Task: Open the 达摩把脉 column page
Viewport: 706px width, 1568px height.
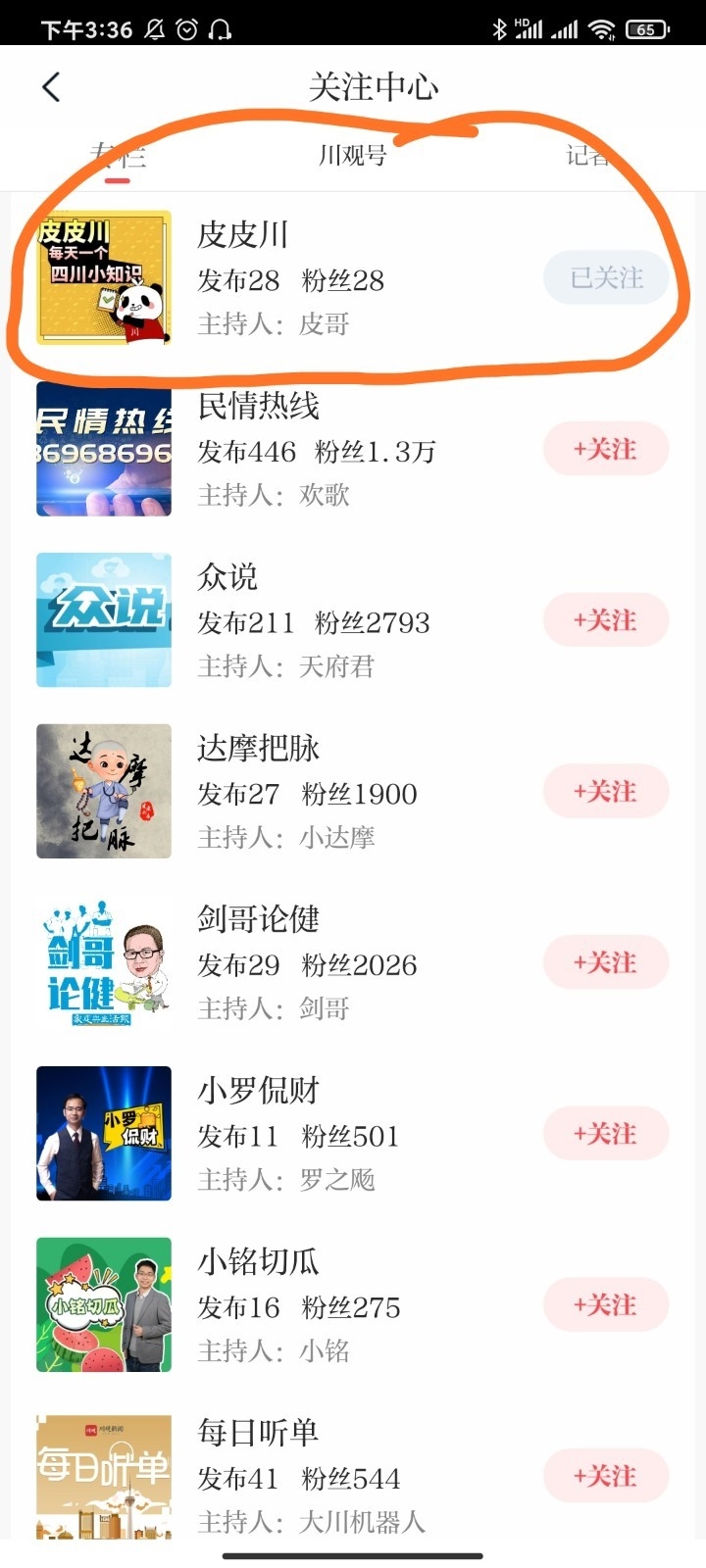Action: pos(259,749)
